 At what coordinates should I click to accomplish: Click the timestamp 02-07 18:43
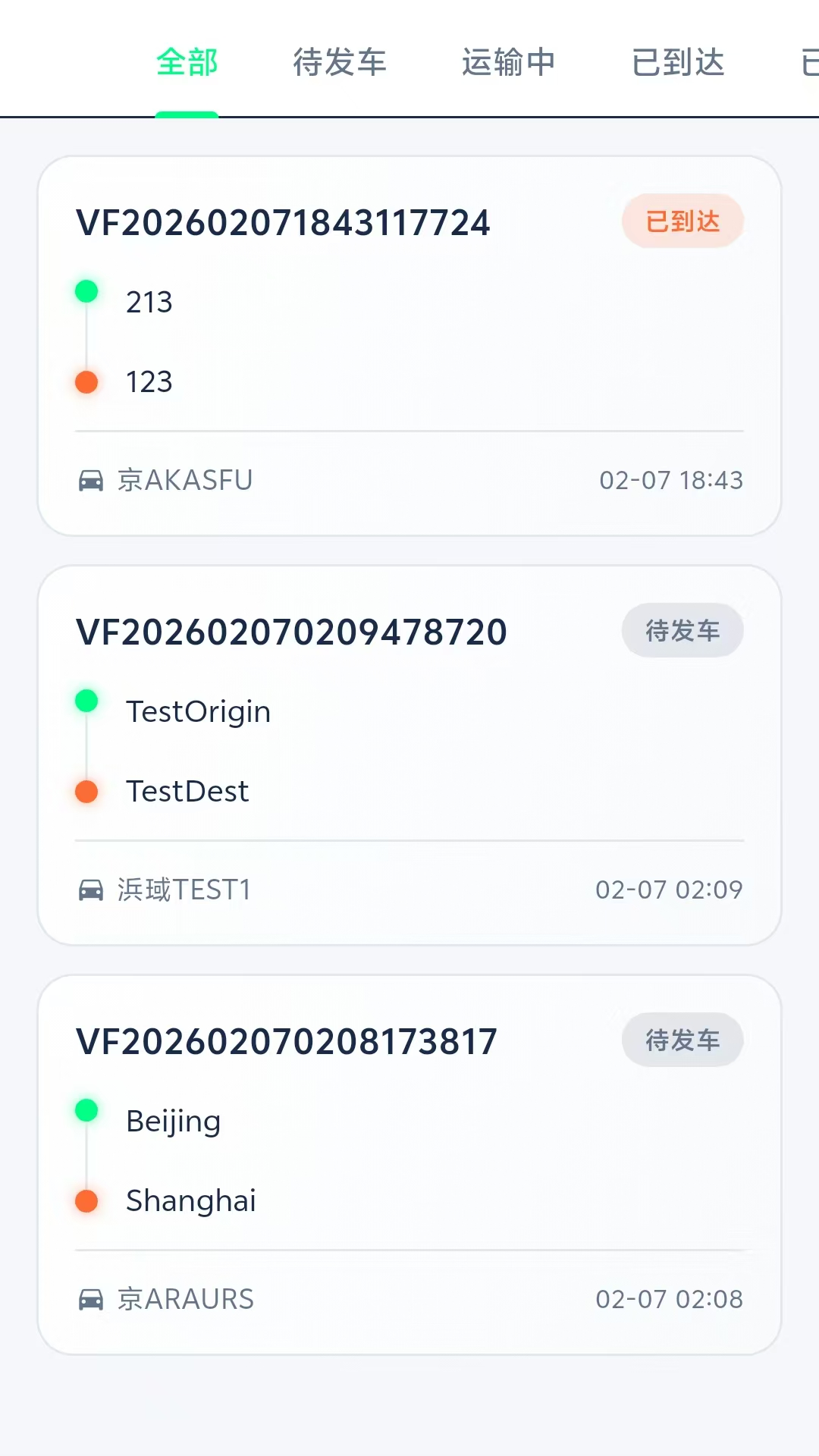pyautogui.click(x=670, y=479)
